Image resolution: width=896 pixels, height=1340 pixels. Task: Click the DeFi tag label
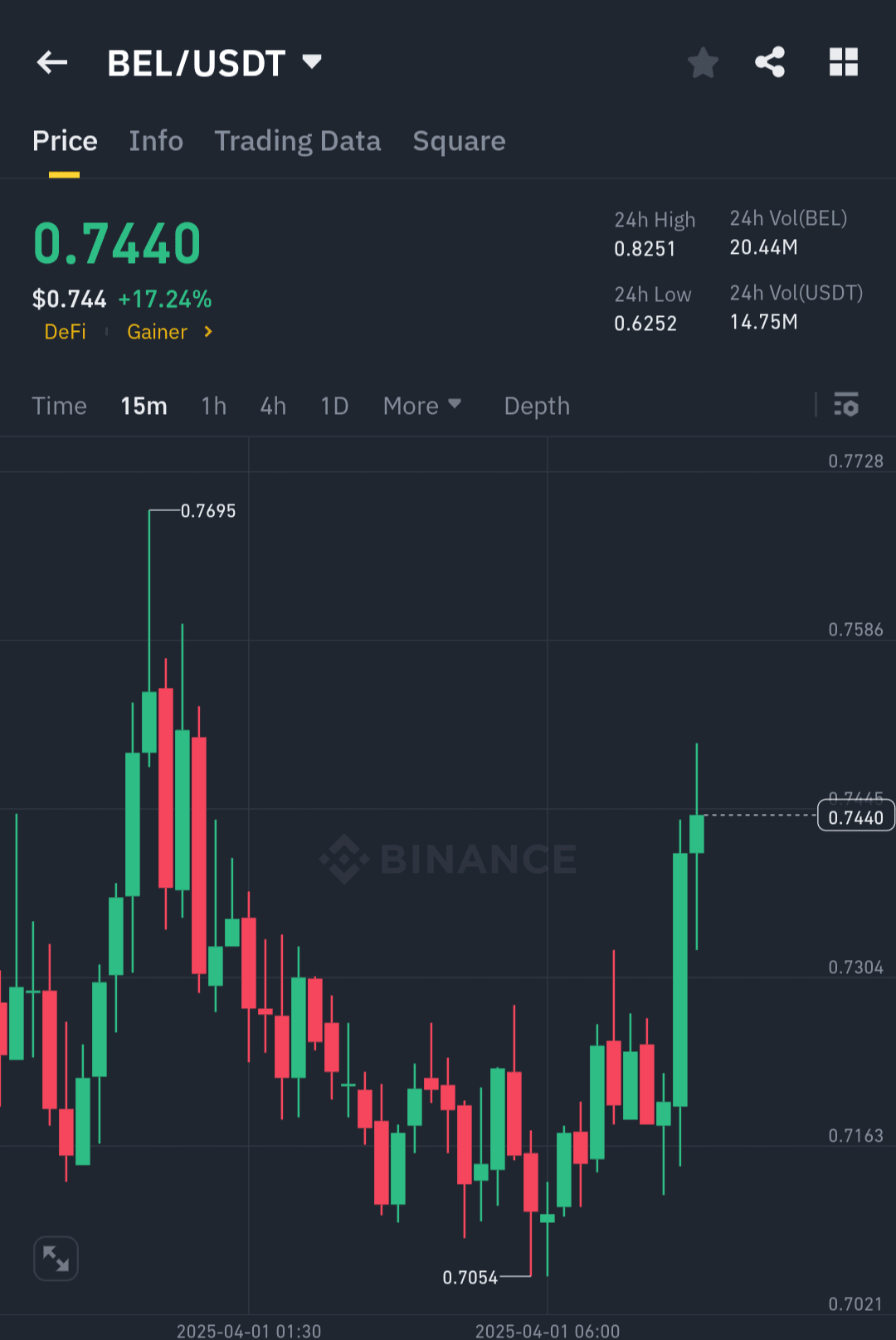click(66, 332)
